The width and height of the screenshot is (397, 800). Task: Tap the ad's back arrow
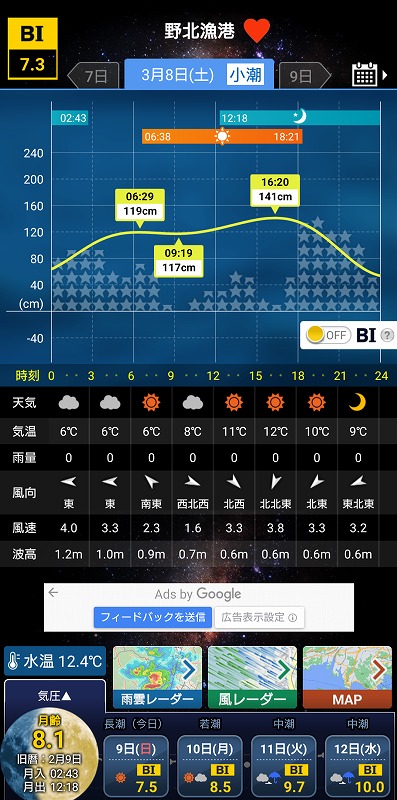[x=53, y=592]
